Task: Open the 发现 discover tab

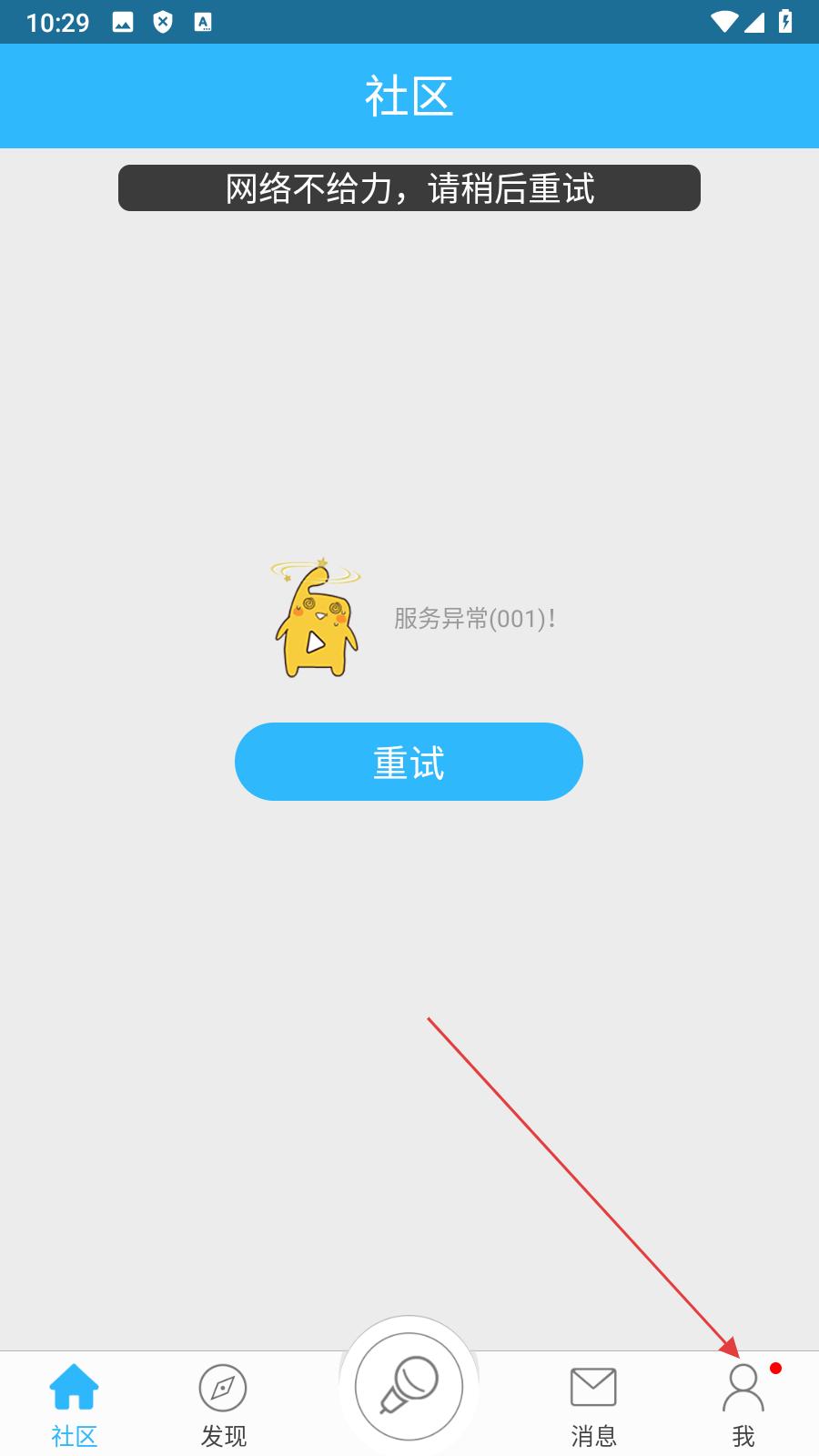Action: (x=223, y=1403)
